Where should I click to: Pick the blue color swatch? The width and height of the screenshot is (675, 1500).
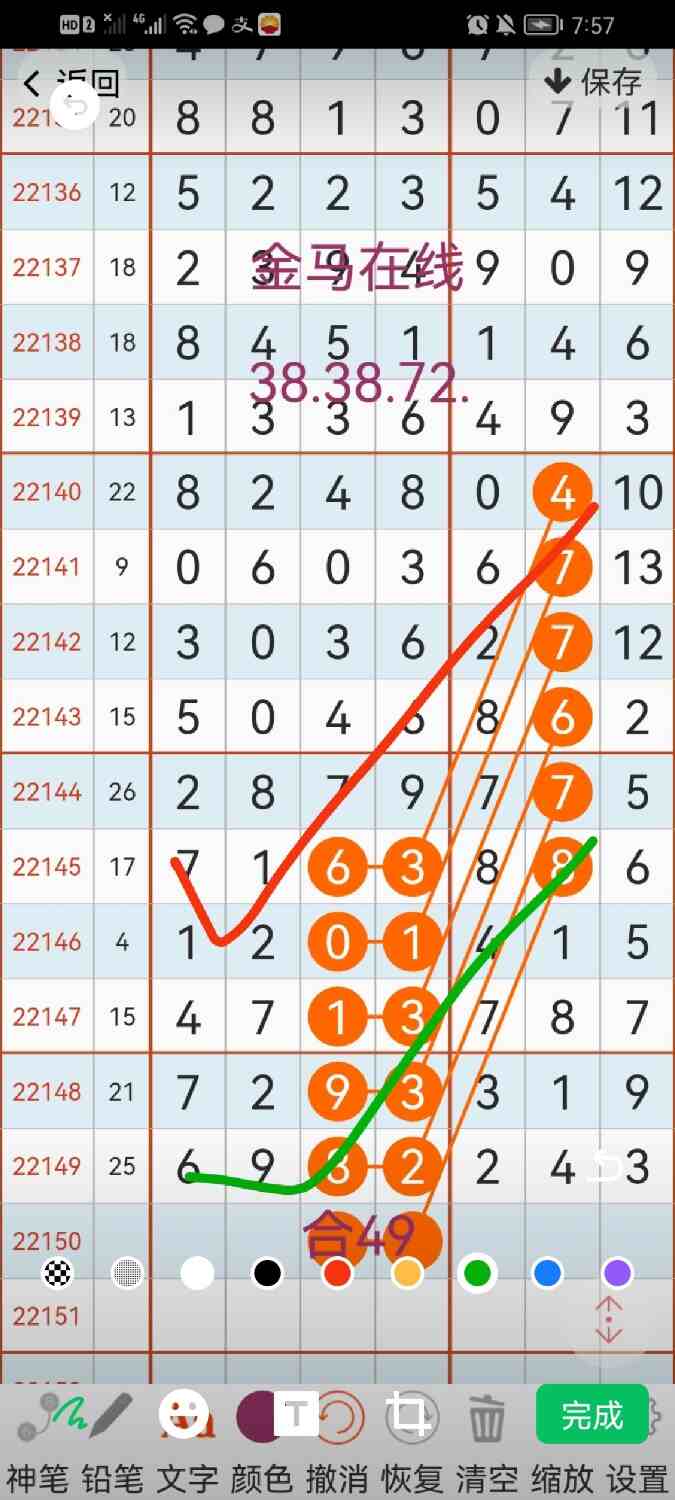547,1273
